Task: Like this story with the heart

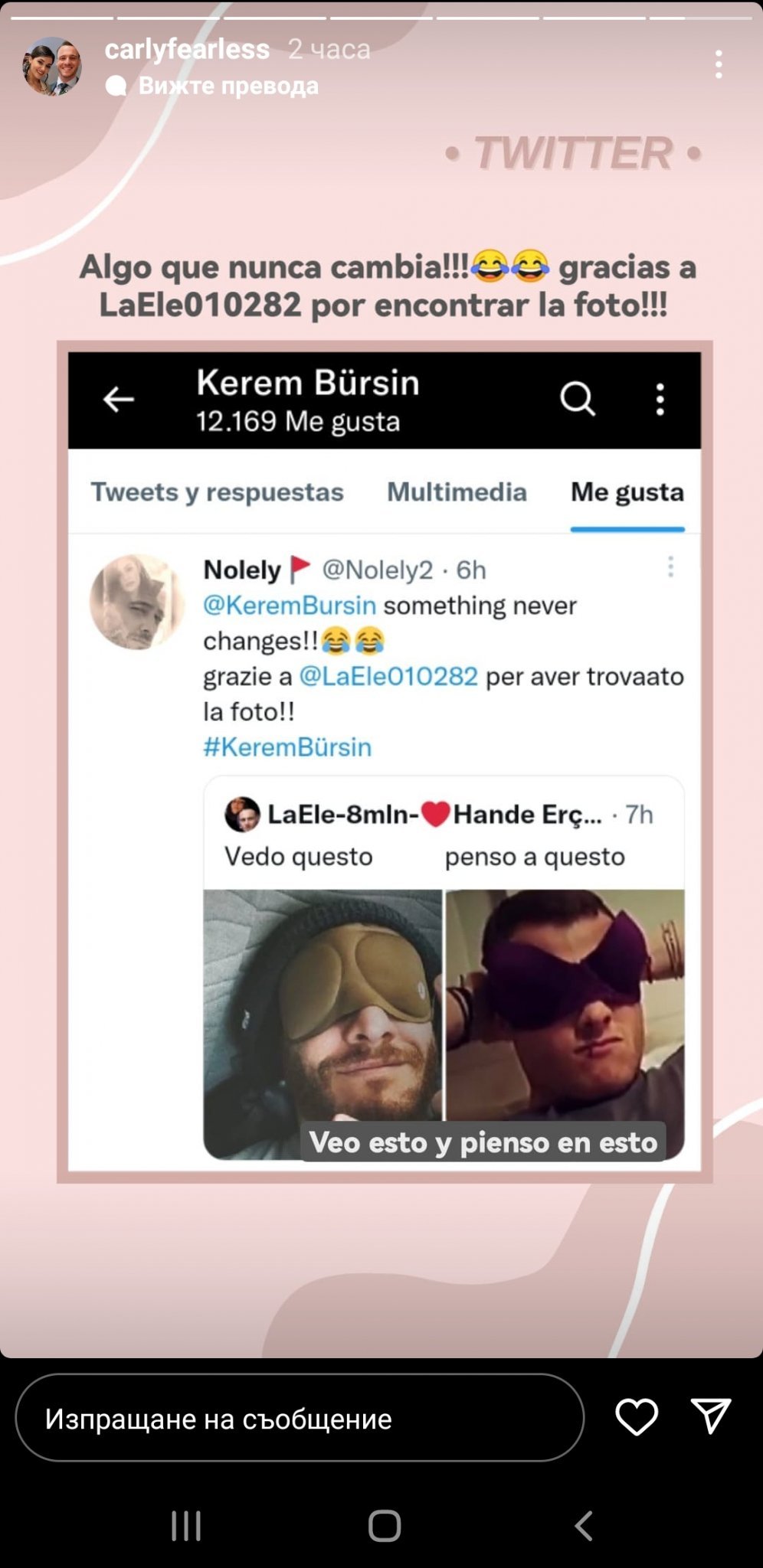Action: tap(637, 1416)
